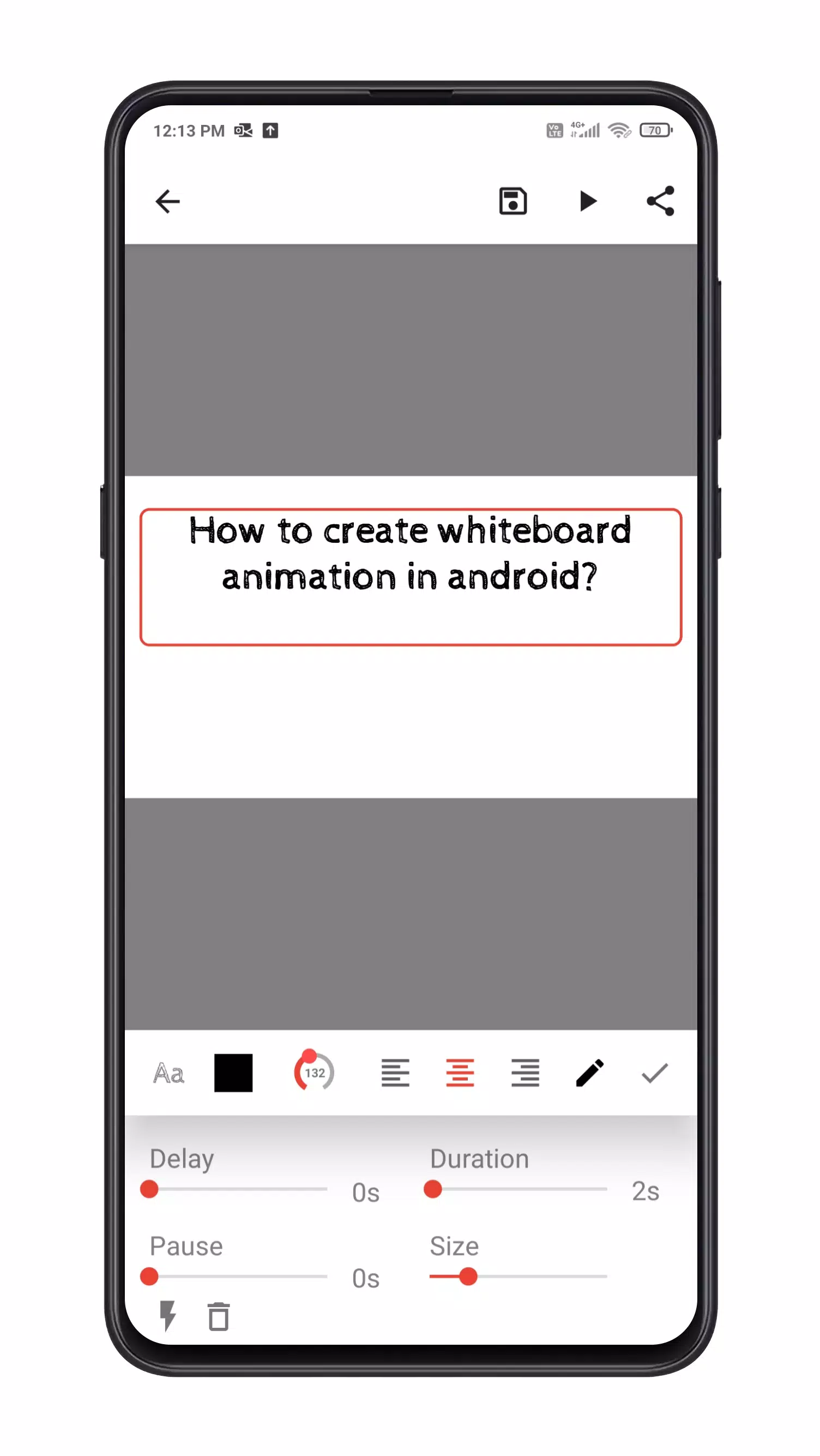Align text to the left

(x=395, y=1073)
